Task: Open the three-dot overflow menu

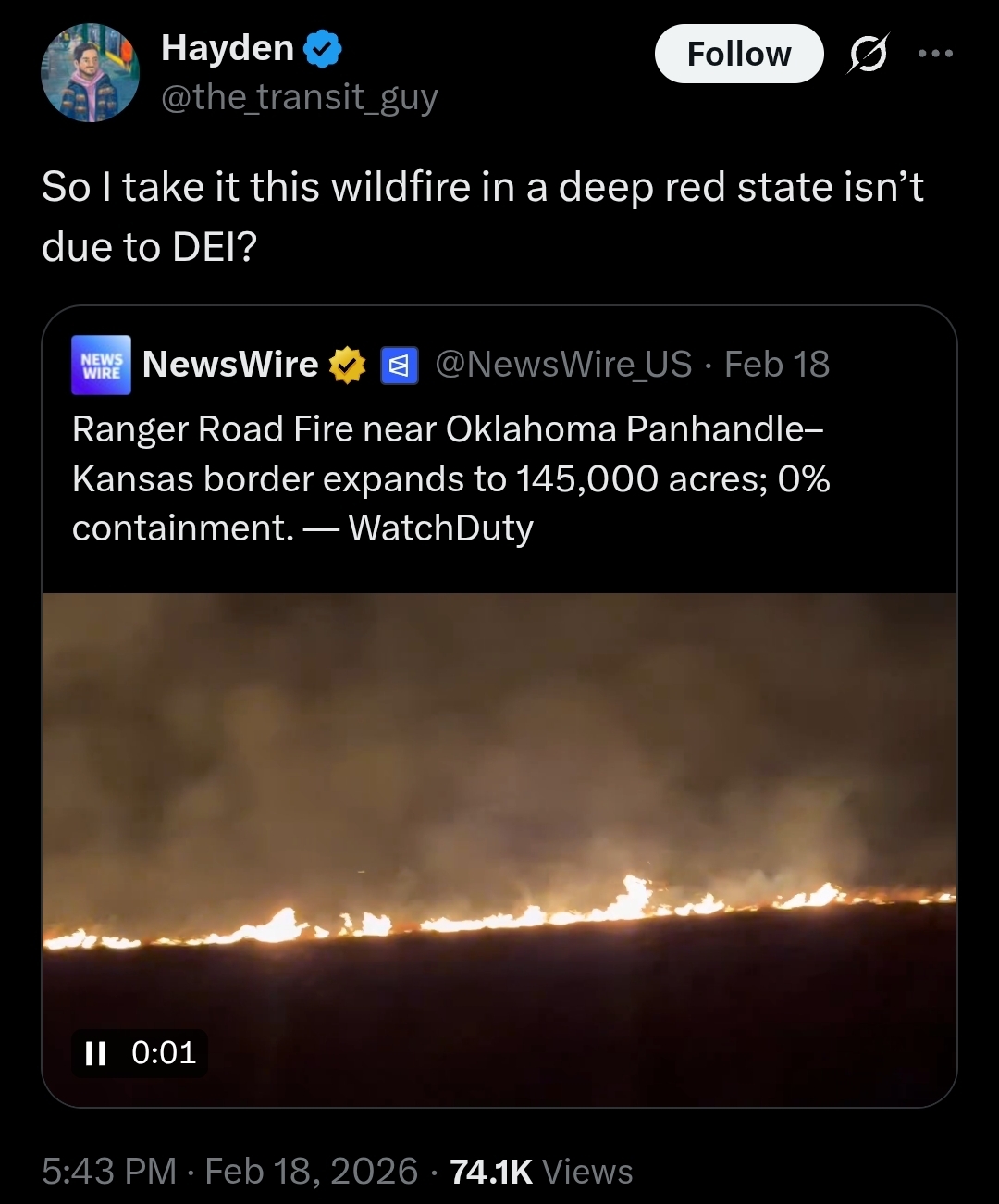Action: 935,54
